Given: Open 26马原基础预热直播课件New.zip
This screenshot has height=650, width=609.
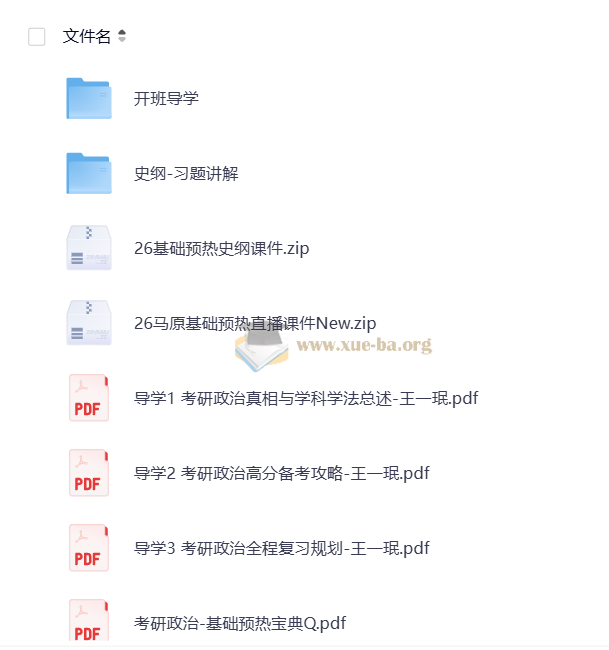Looking at the screenshot, I should 255,323.
